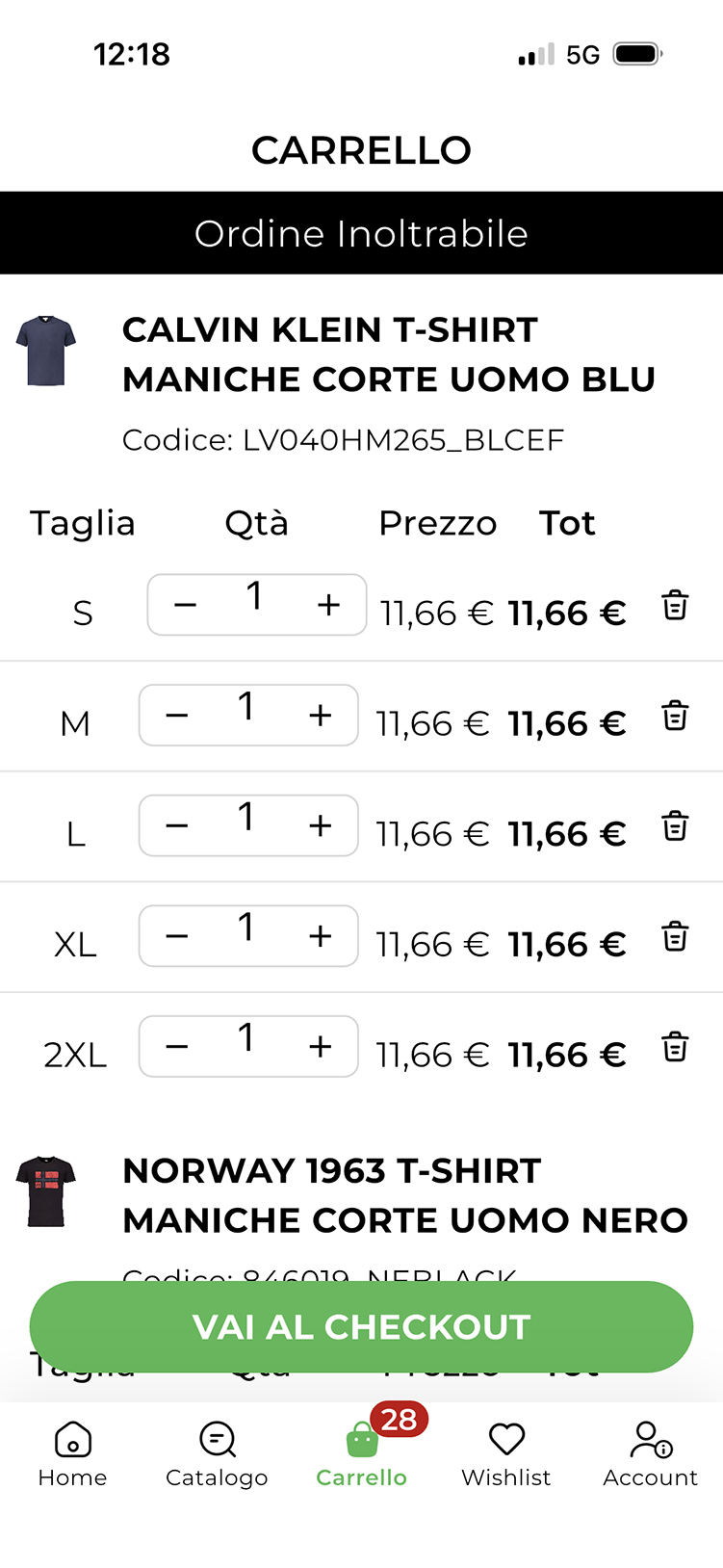Viewport: 723px width, 1568px height.
Task: Increase quantity for size M
Action: (321, 716)
